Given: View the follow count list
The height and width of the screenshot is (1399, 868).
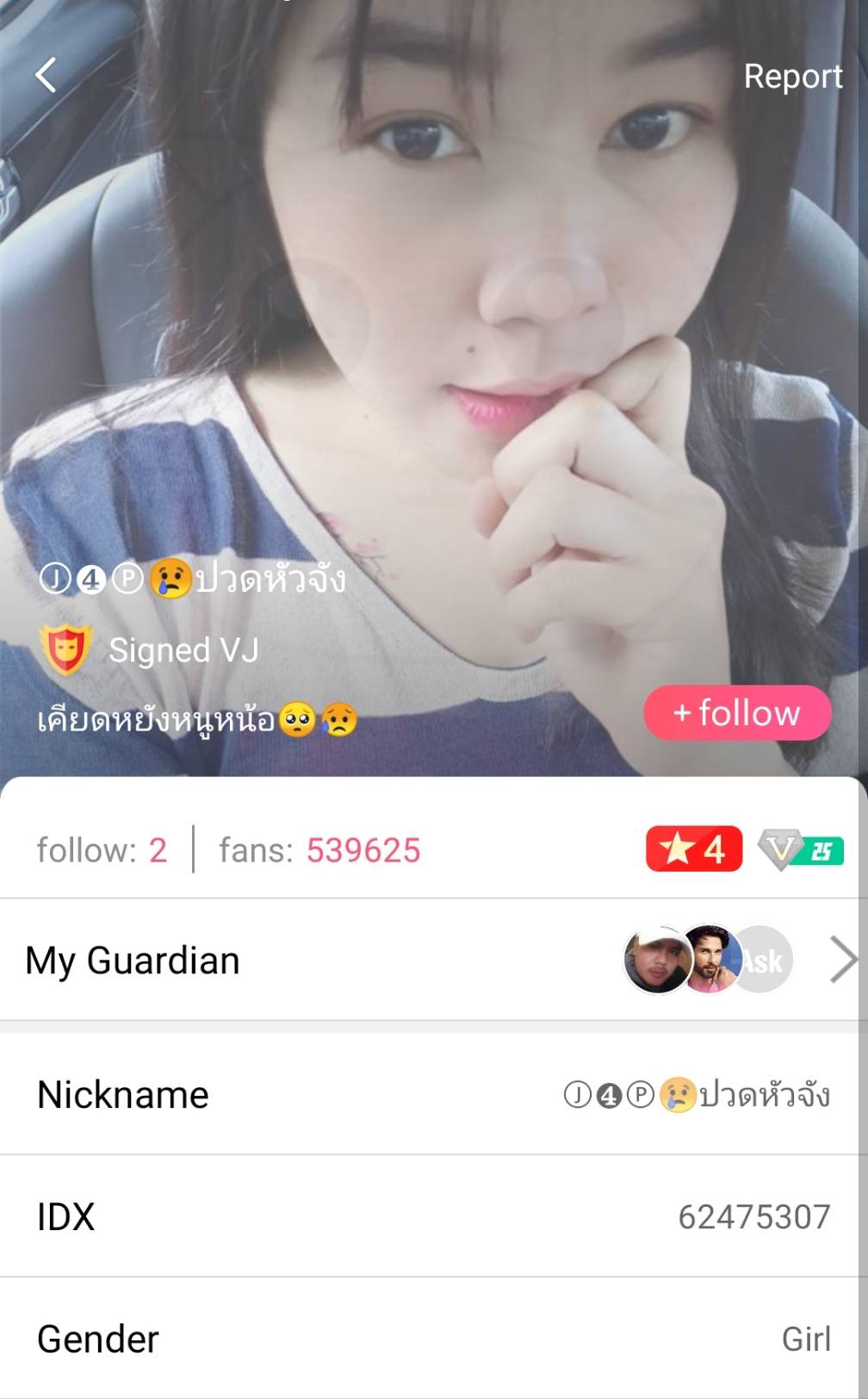Looking at the screenshot, I should [x=102, y=850].
